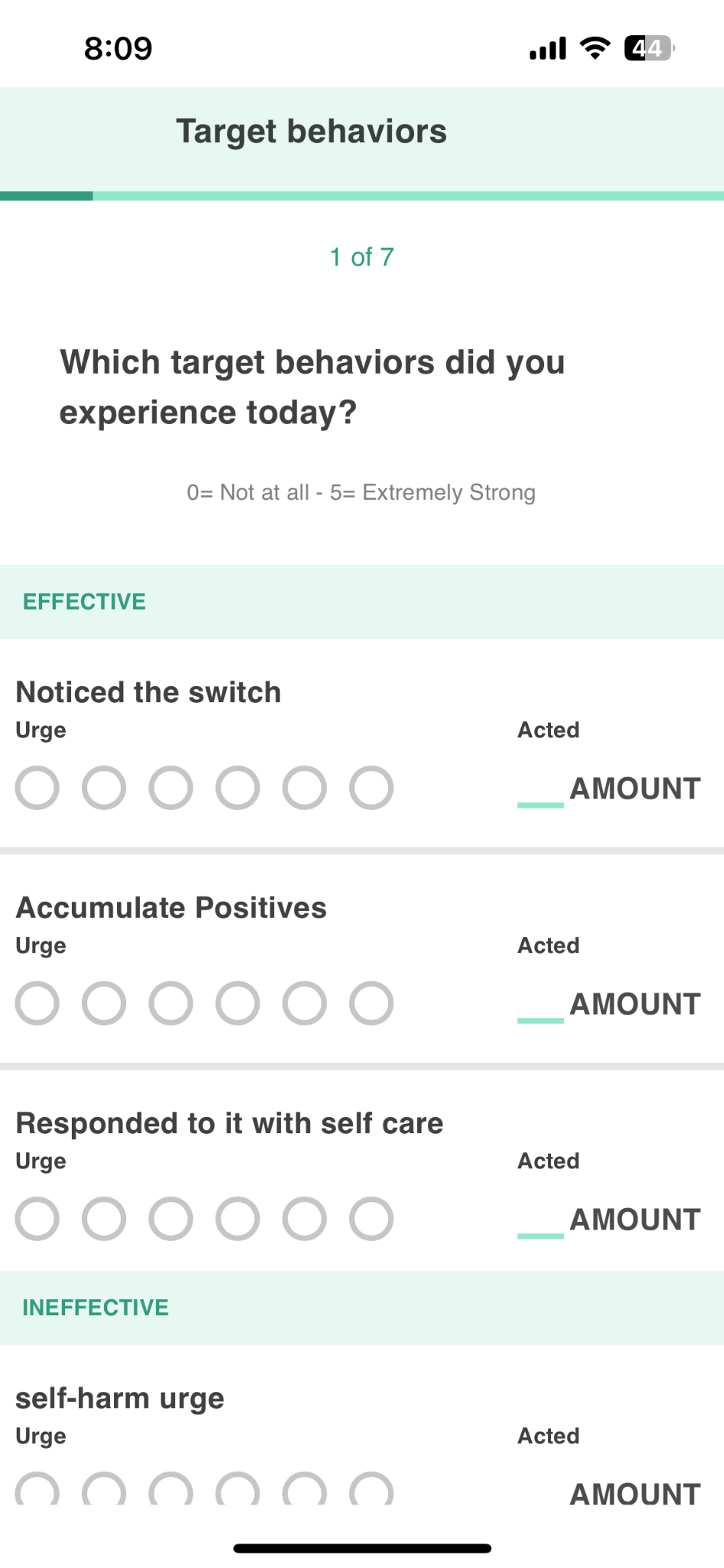Tap the 1 of 7 page indicator
Screen dimensions: 724x1568
tap(361, 257)
